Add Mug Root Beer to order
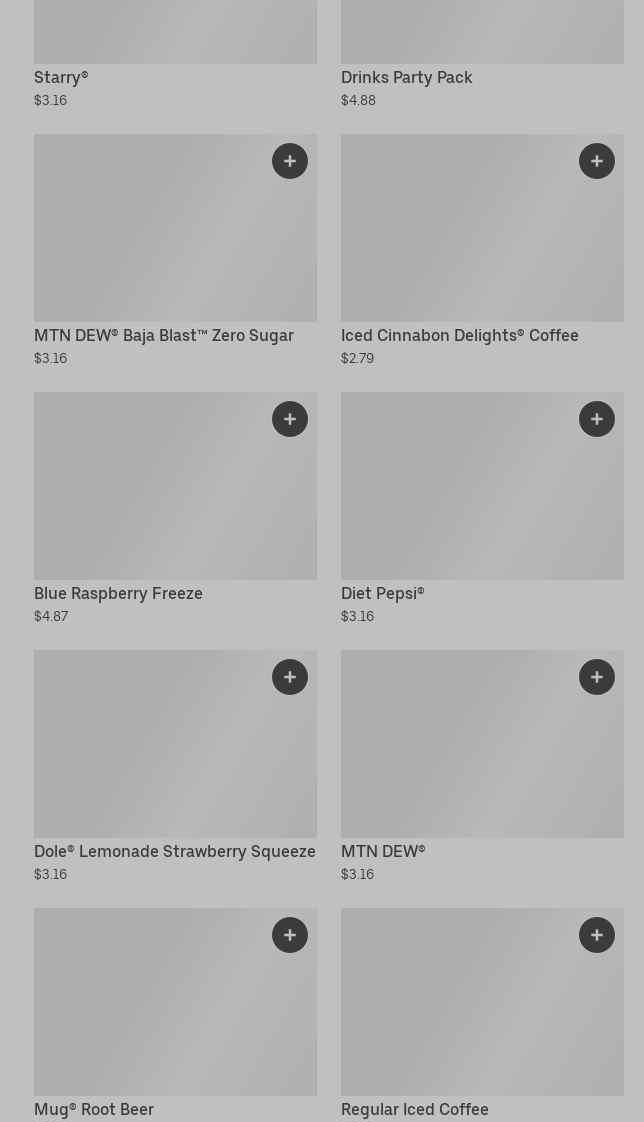The image size is (644, 1122). [290, 935]
